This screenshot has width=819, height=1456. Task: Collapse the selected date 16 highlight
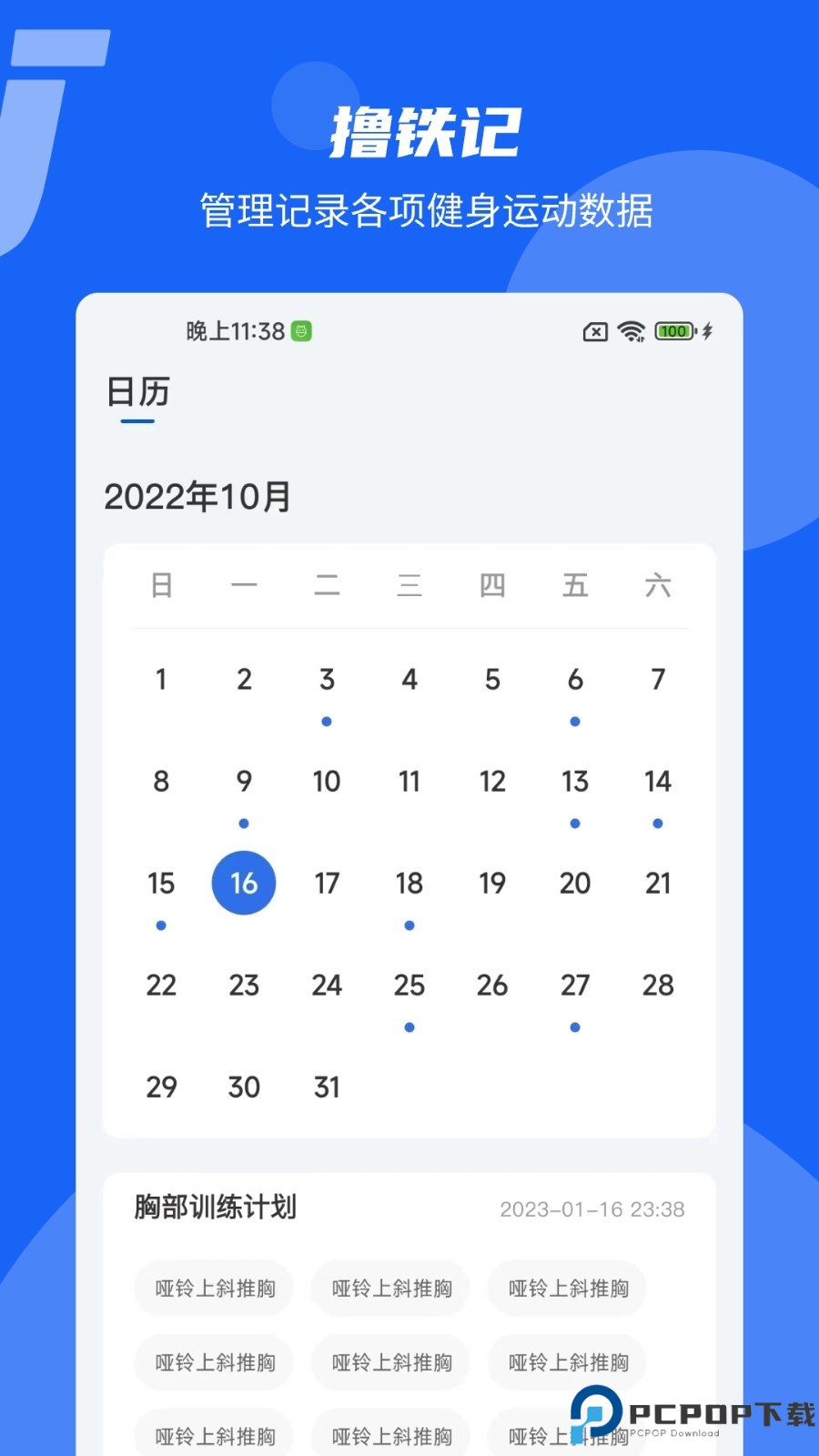(243, 882)
